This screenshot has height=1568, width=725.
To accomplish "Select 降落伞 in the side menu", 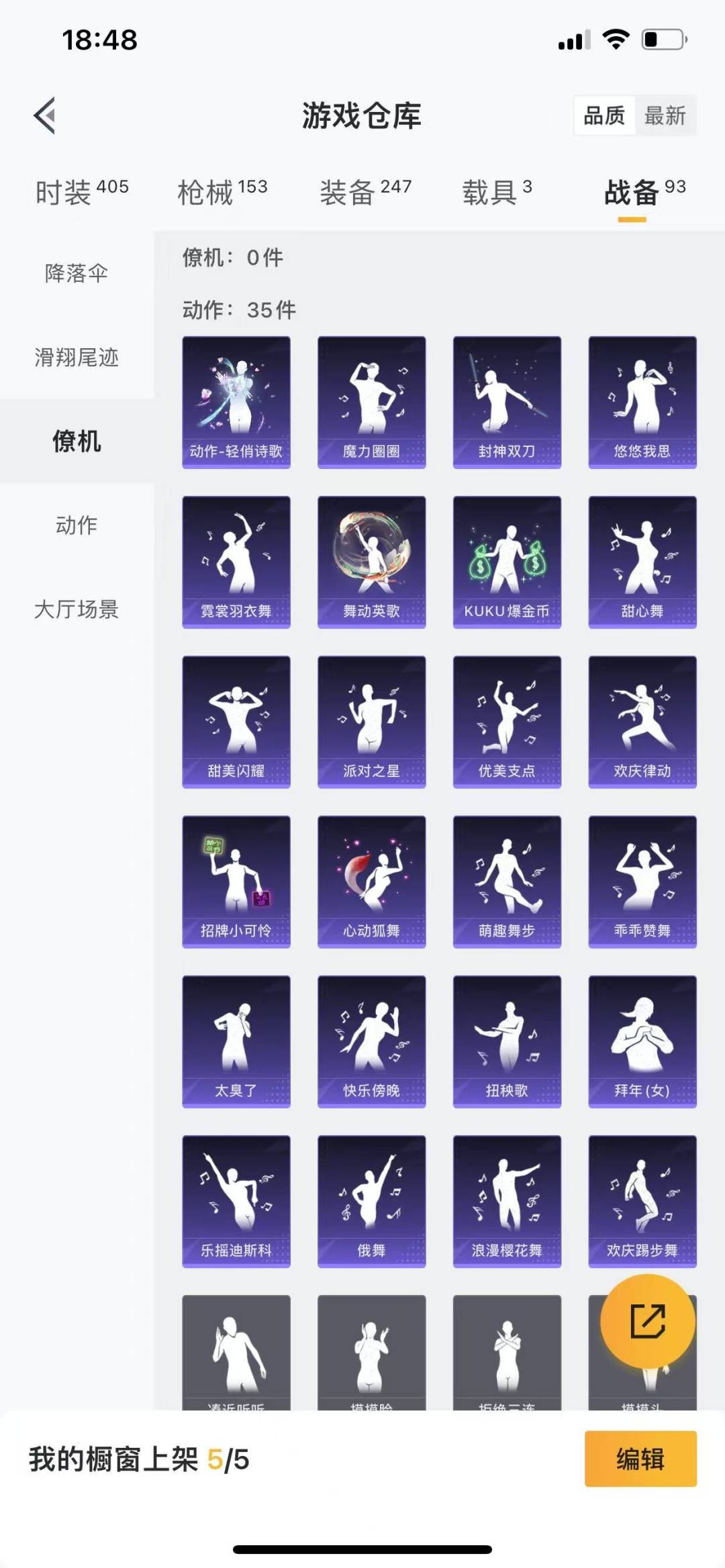I will coord(77,273).
